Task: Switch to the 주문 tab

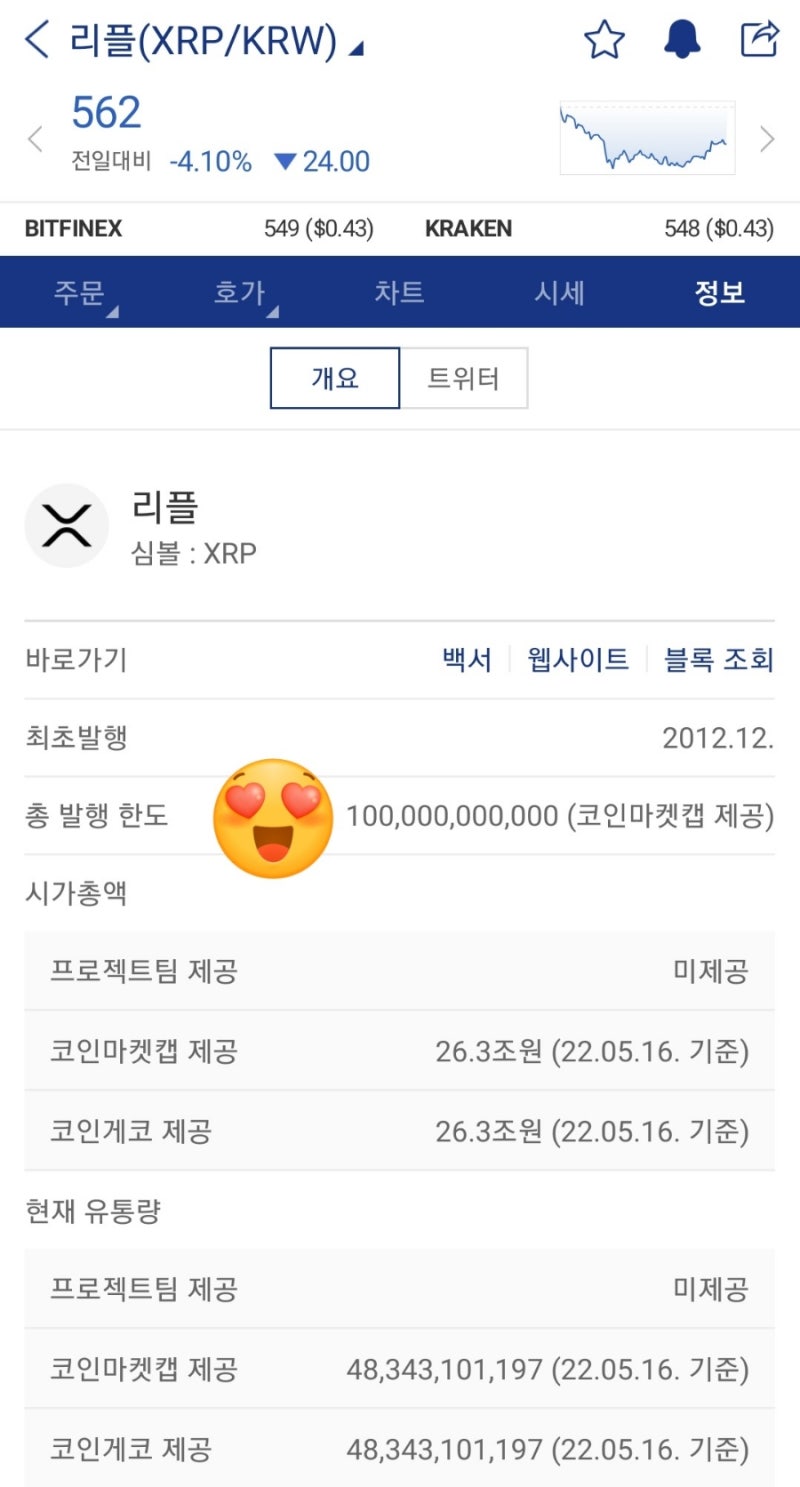Action: (x=80, y=292)
